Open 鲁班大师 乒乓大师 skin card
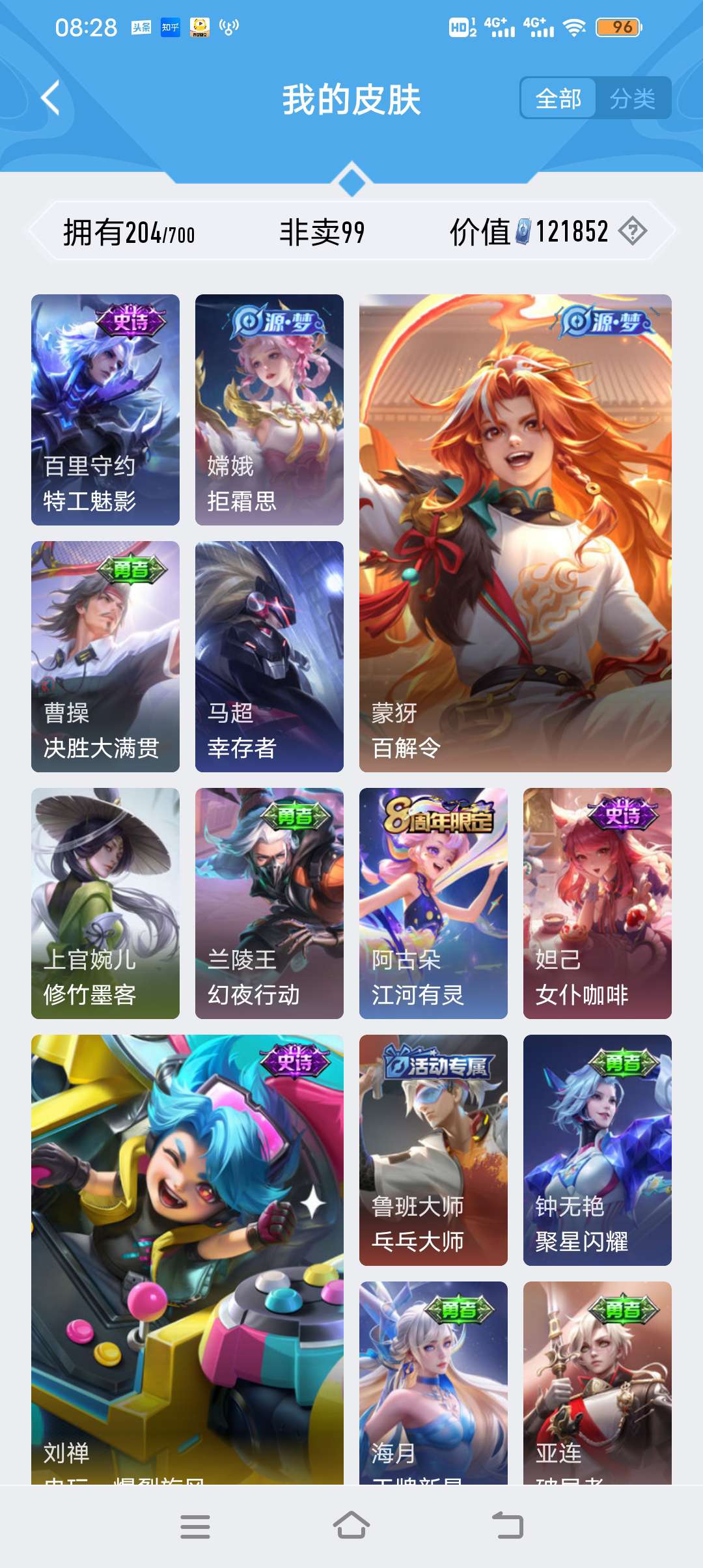703x1568 pixels. [x=434, y=1150]
